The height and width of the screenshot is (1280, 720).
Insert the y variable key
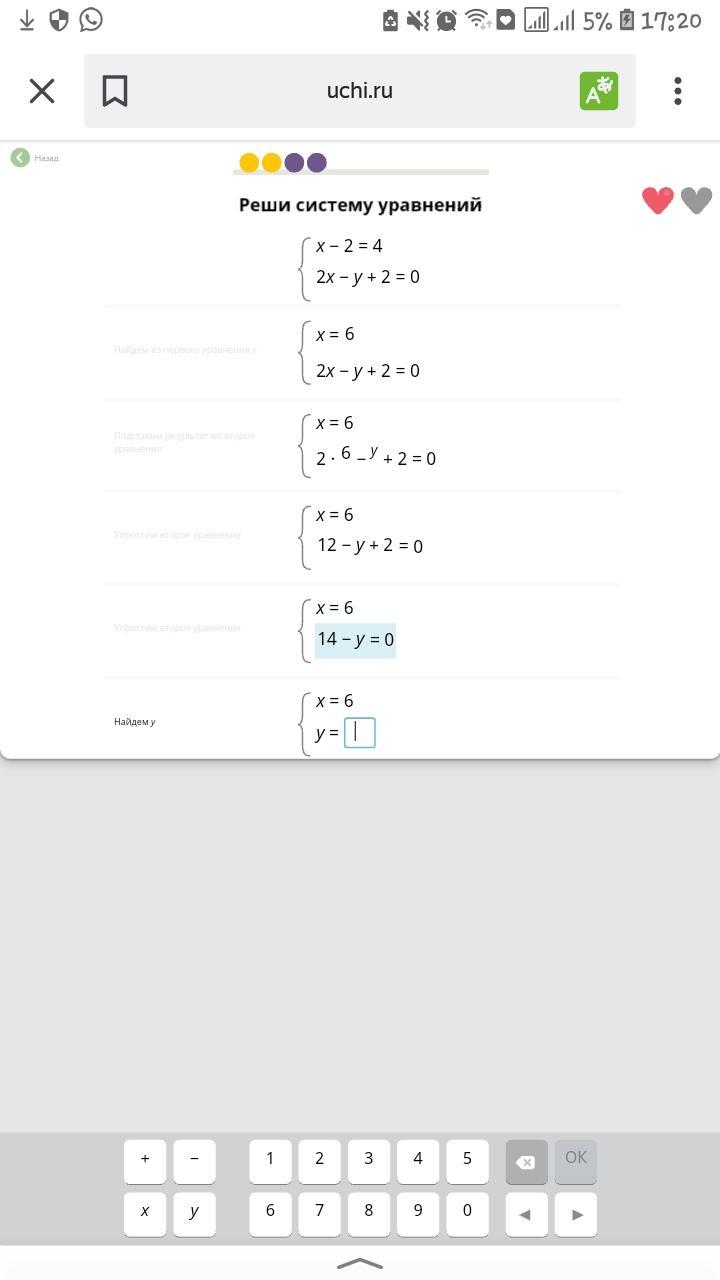pyautogui.click(x=194, y=1212)
